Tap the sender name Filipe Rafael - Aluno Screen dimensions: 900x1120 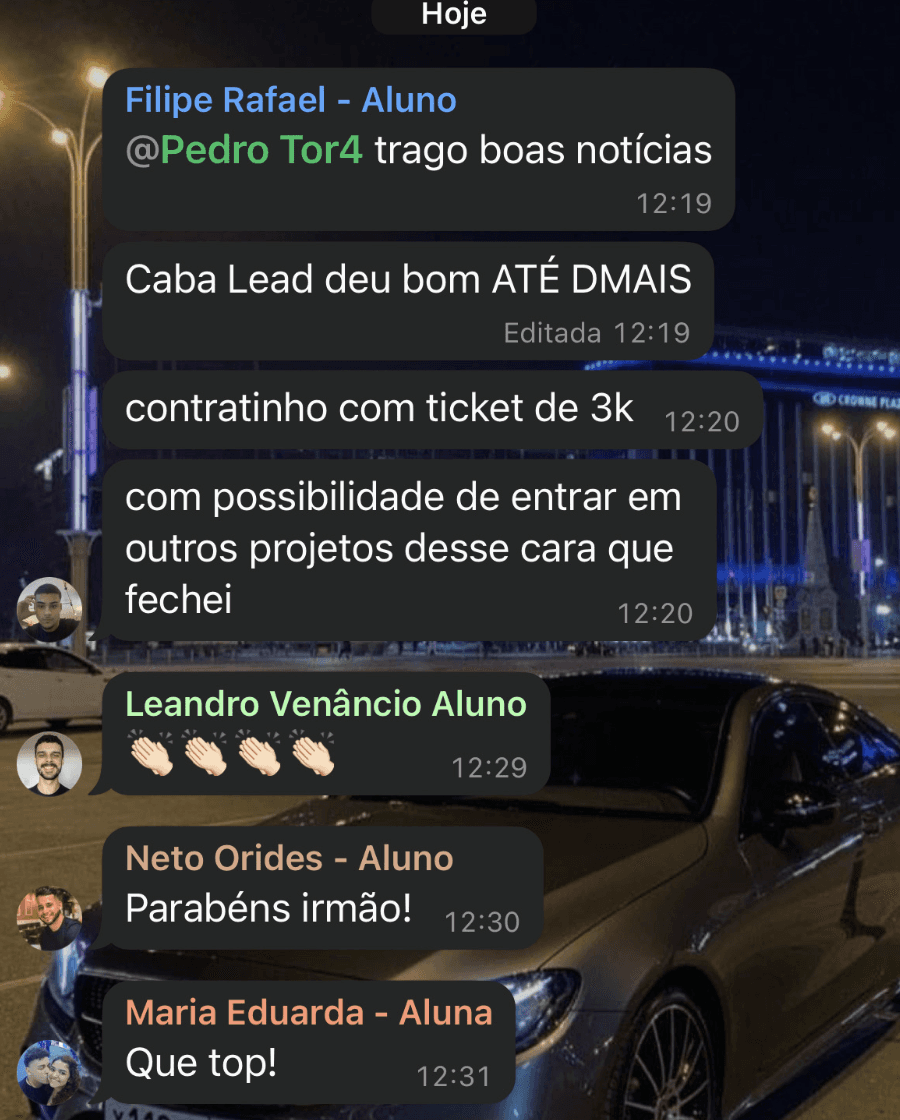tap(291, 100)
